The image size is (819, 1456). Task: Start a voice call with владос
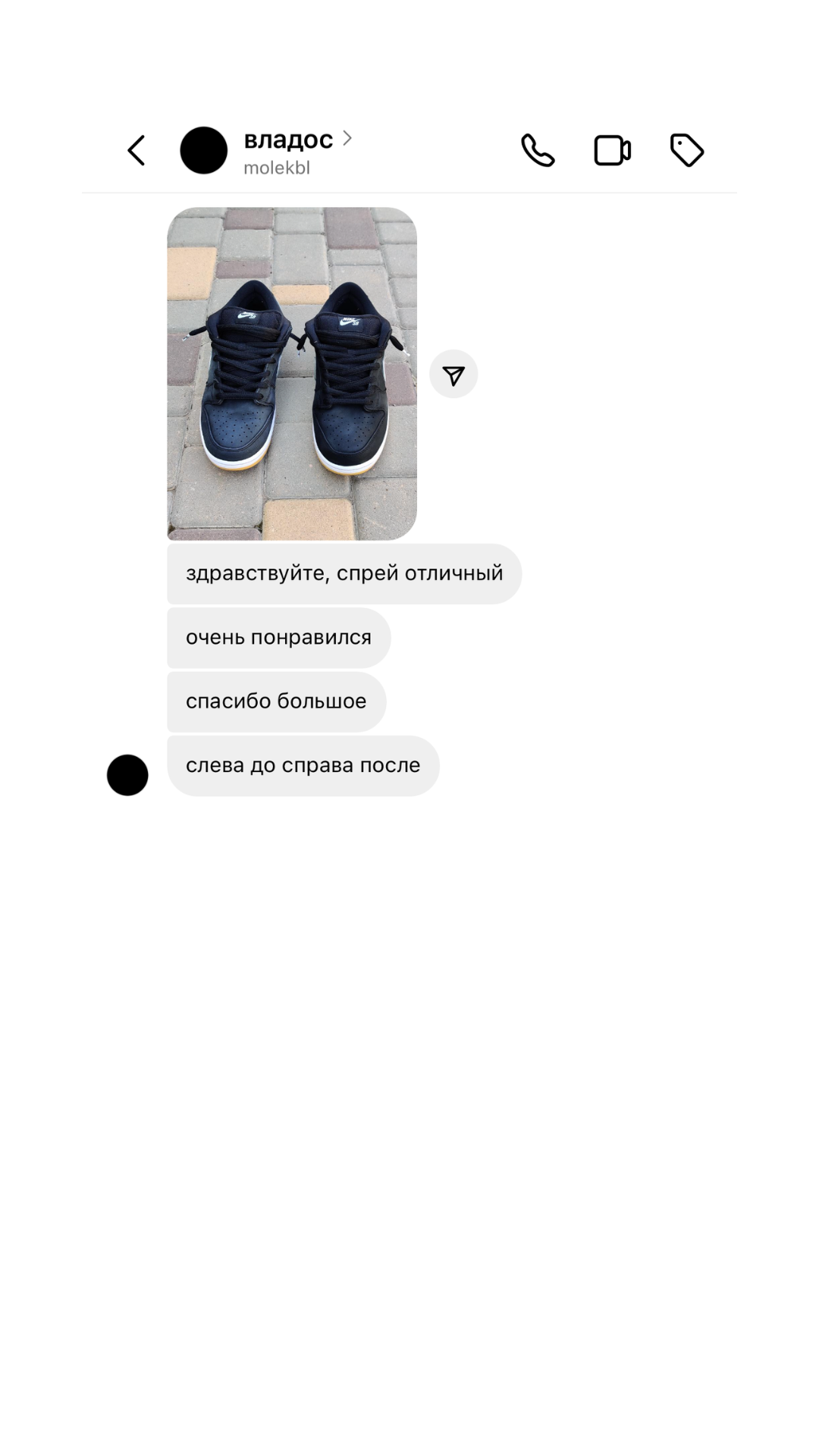click(538, 150)
